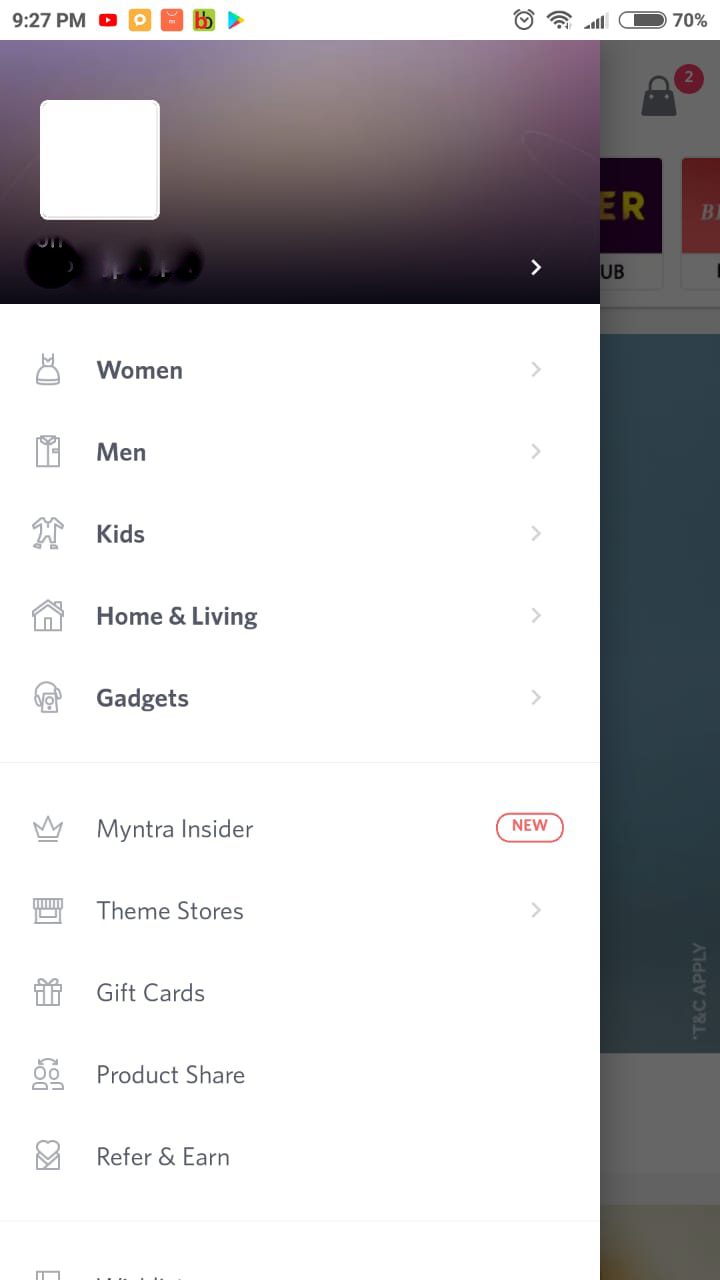
Task: Select Refer & Earn
Action: click(300, 1157)
